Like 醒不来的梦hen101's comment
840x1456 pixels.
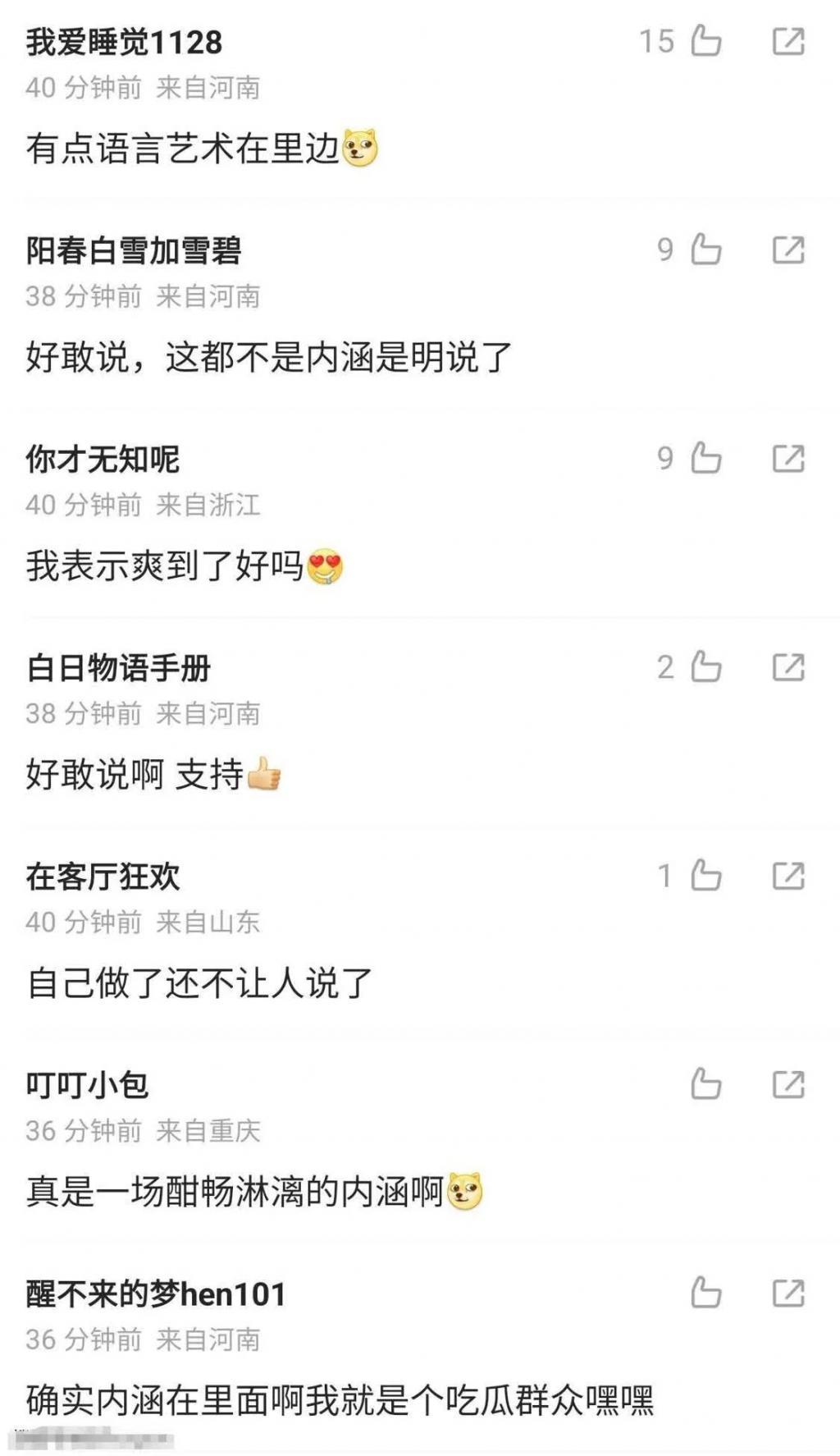point(705,1293)
